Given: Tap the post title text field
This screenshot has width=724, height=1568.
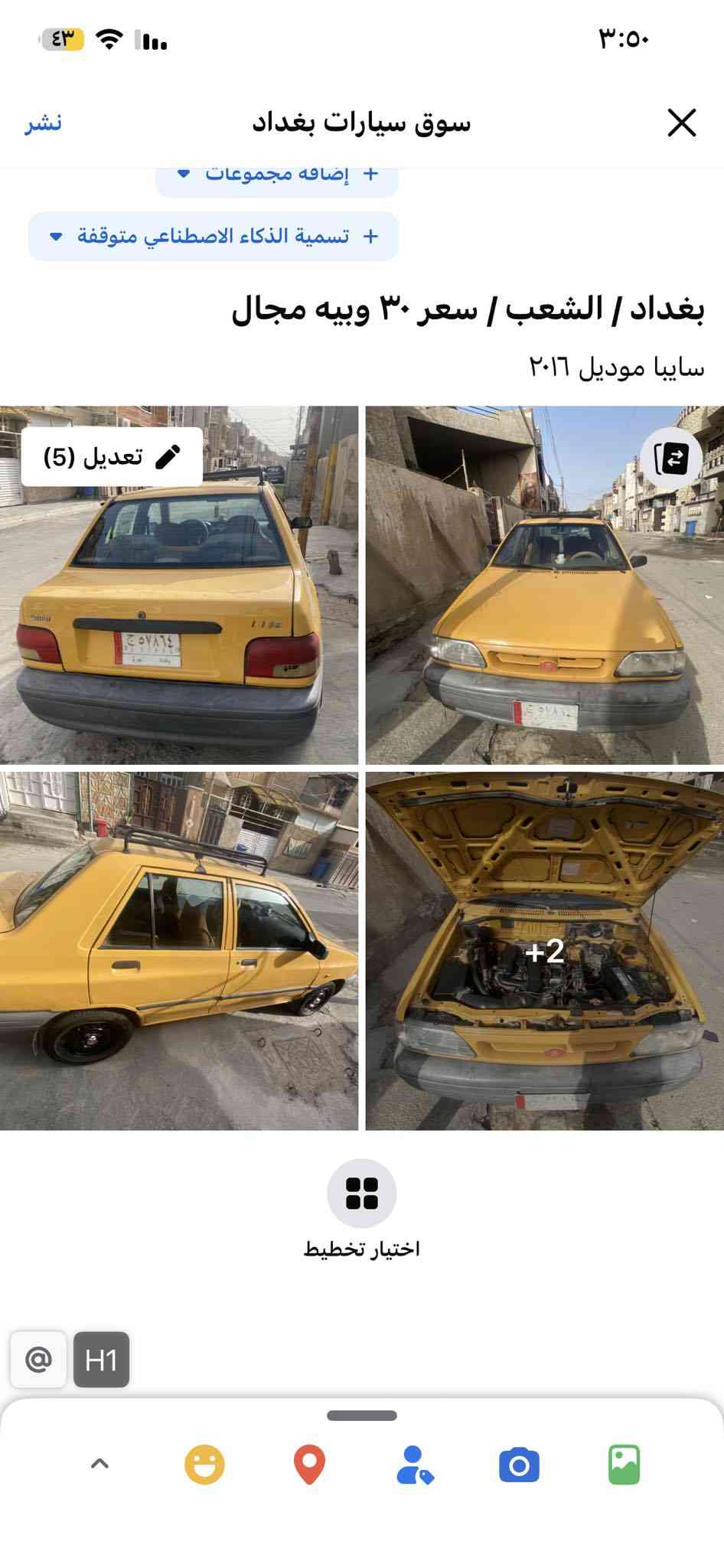Looking at the screenshot, I should pos(467,309).
